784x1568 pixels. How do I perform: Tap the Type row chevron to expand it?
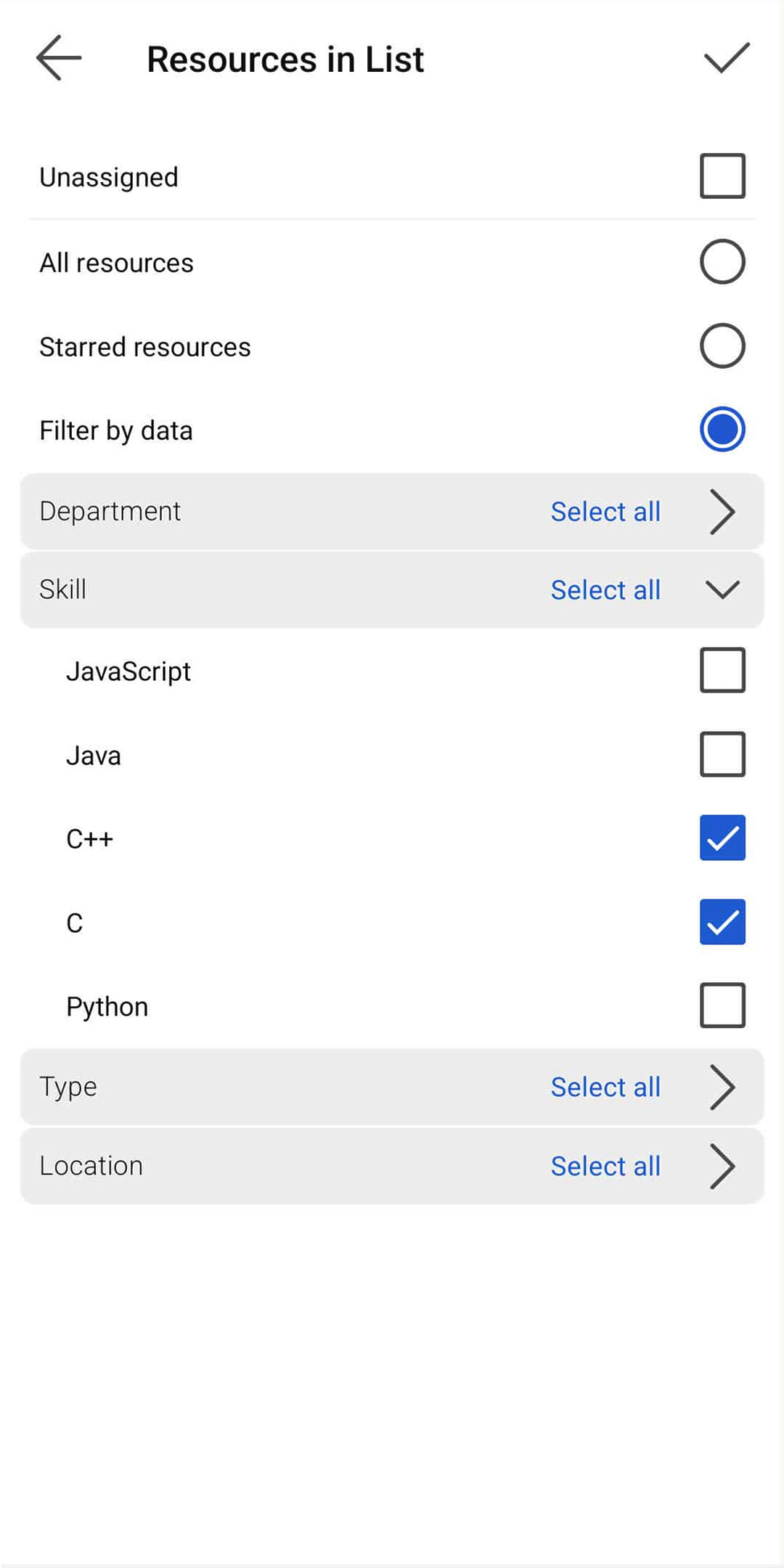click(724, 1087)
